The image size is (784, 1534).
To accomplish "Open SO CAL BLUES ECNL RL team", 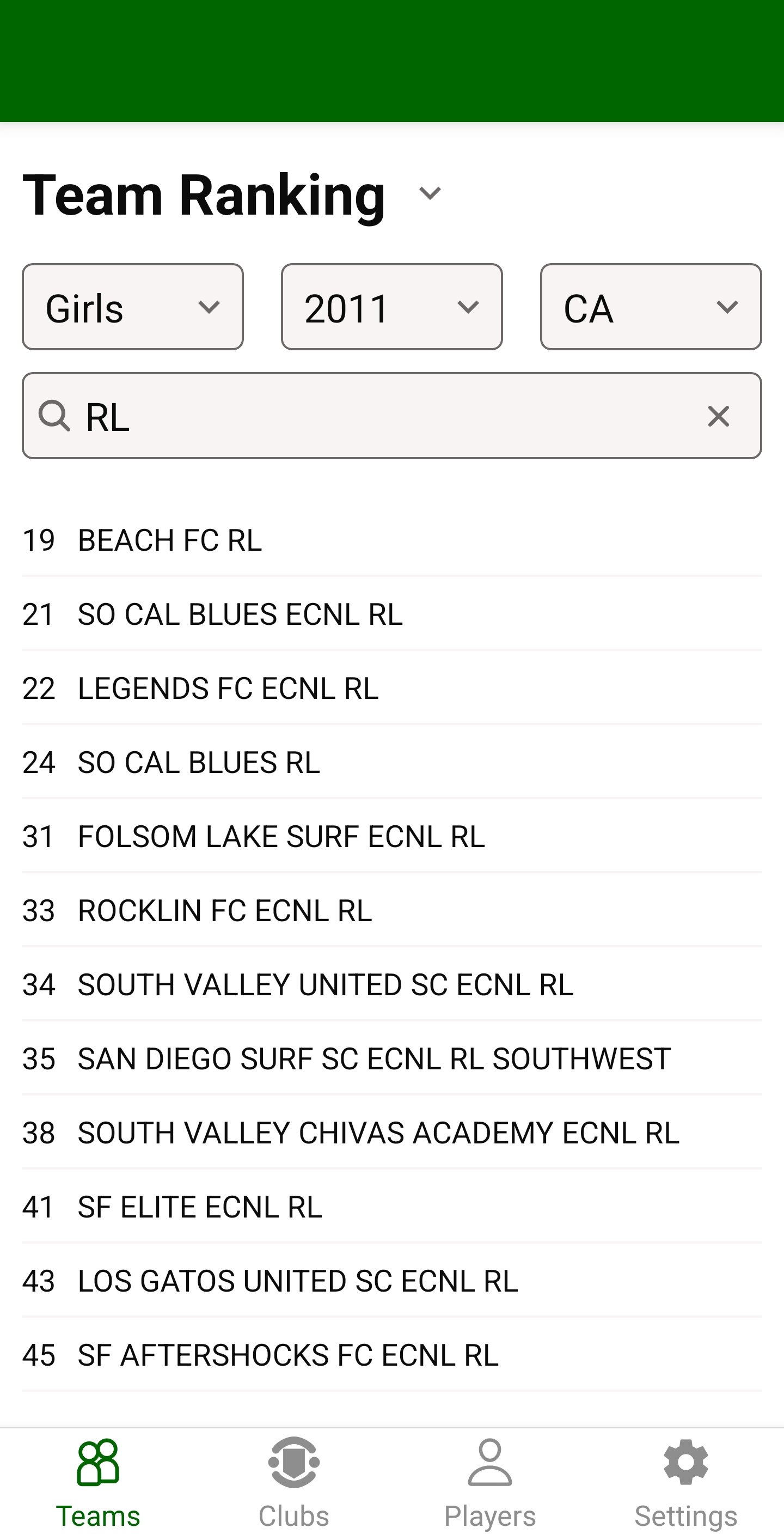I will [x=391, y=614].
